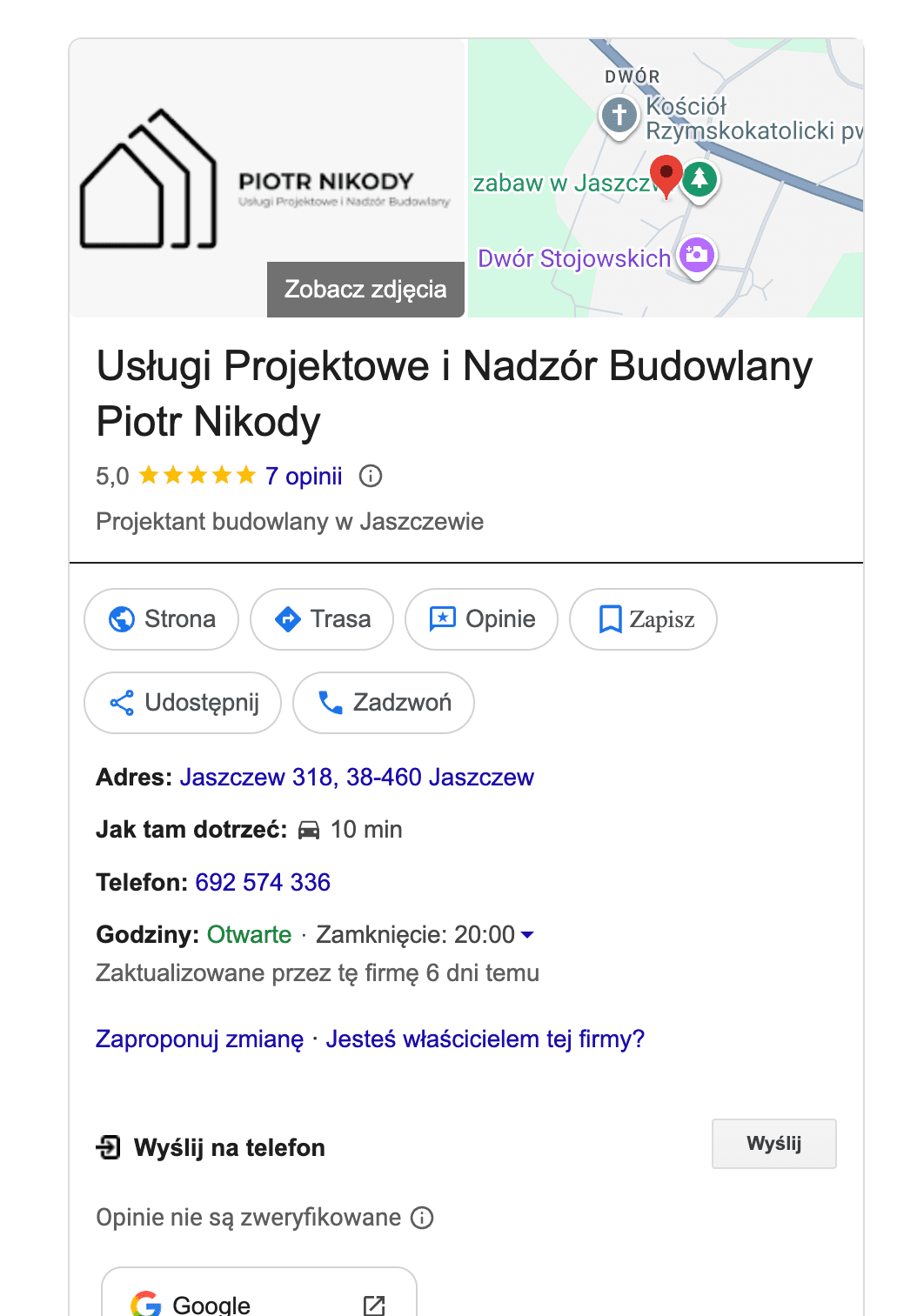Show info icon next to the rating
This screenshot has height=1316, width=917.
371,477
